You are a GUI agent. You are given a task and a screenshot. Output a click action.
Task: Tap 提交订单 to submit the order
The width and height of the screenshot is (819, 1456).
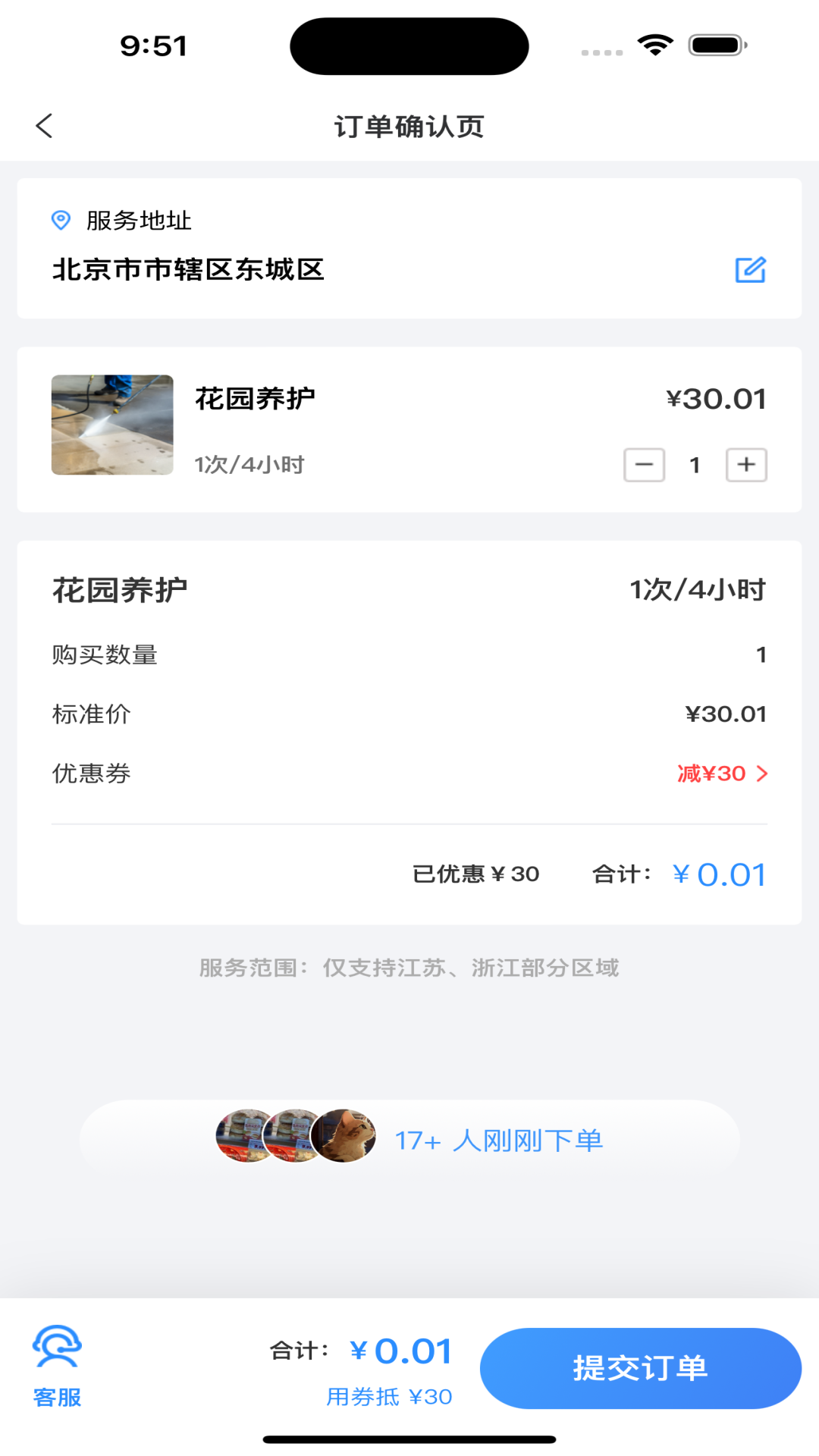[x=640, y=1368]
